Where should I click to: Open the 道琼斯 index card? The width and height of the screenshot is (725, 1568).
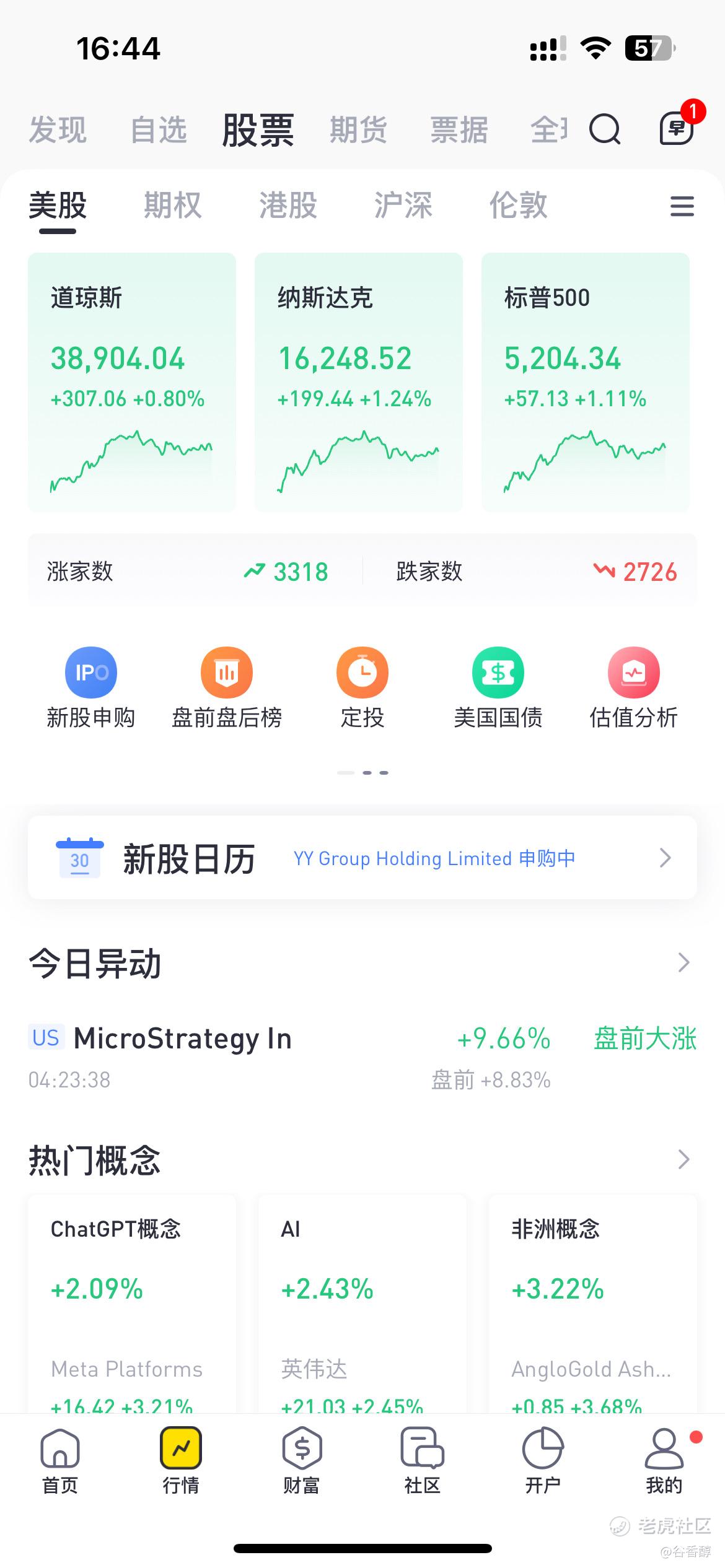132,382
